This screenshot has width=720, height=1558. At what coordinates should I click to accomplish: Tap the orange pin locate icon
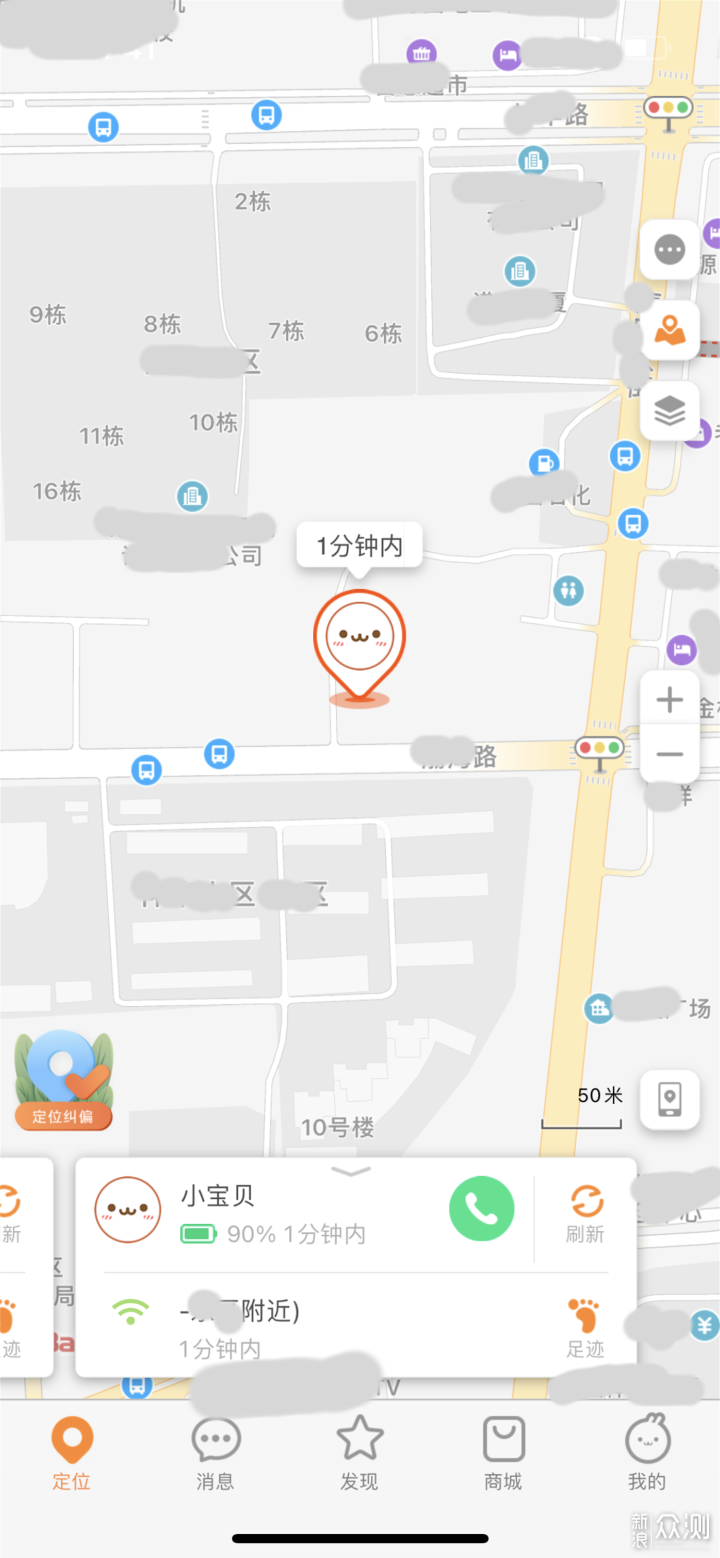coord(668,331)
